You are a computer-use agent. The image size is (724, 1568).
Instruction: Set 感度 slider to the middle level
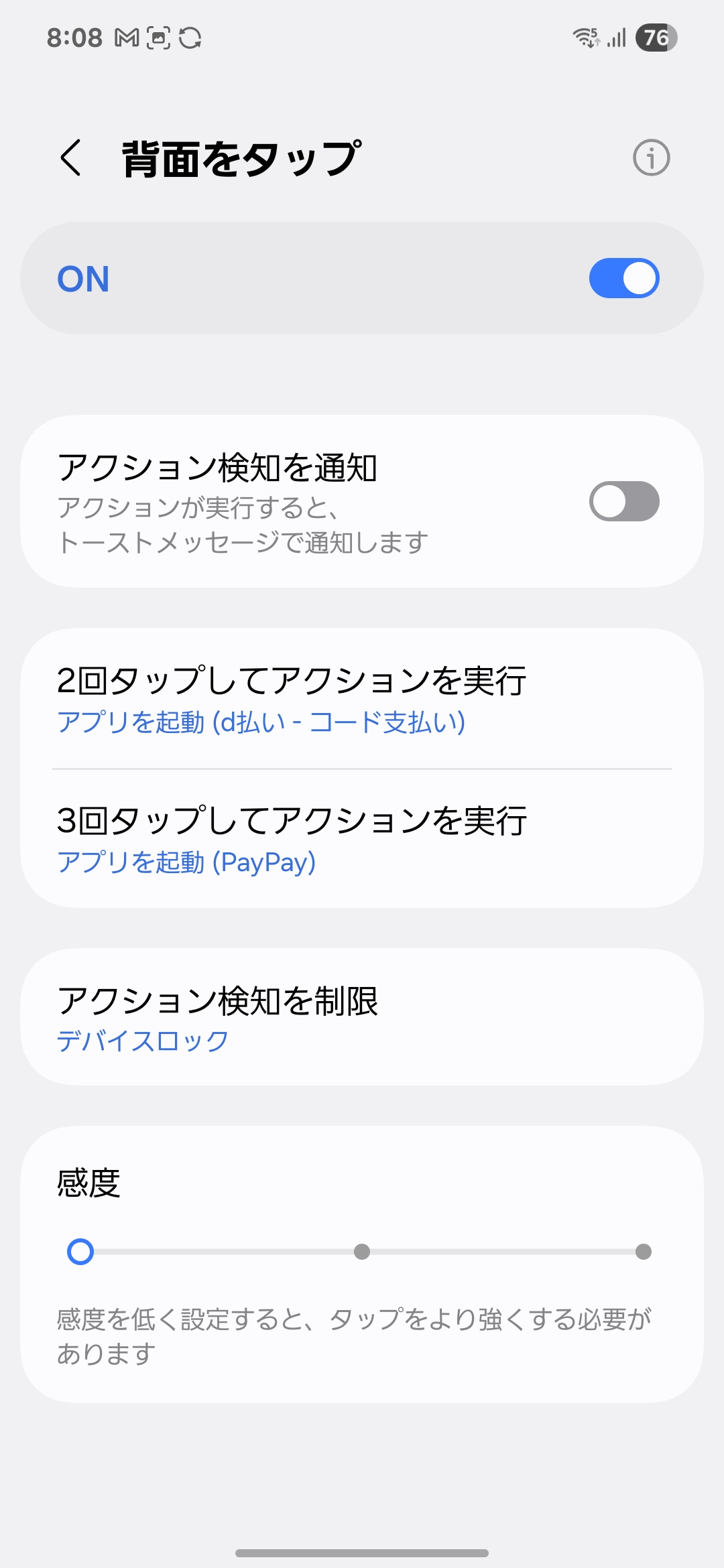362,1252
